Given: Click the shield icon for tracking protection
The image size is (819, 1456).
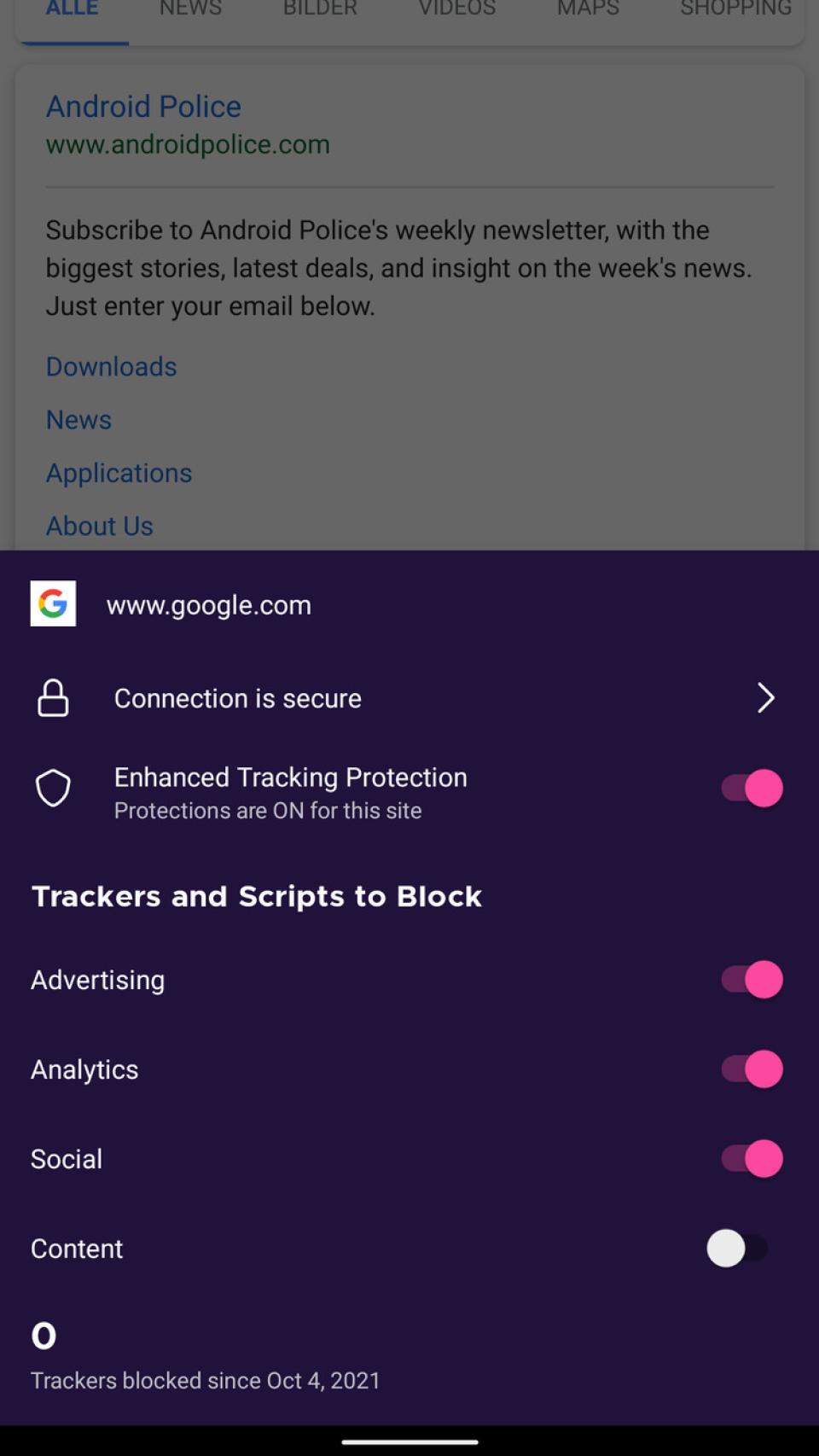Looking at the screenshot, I should tap(53, 788).
